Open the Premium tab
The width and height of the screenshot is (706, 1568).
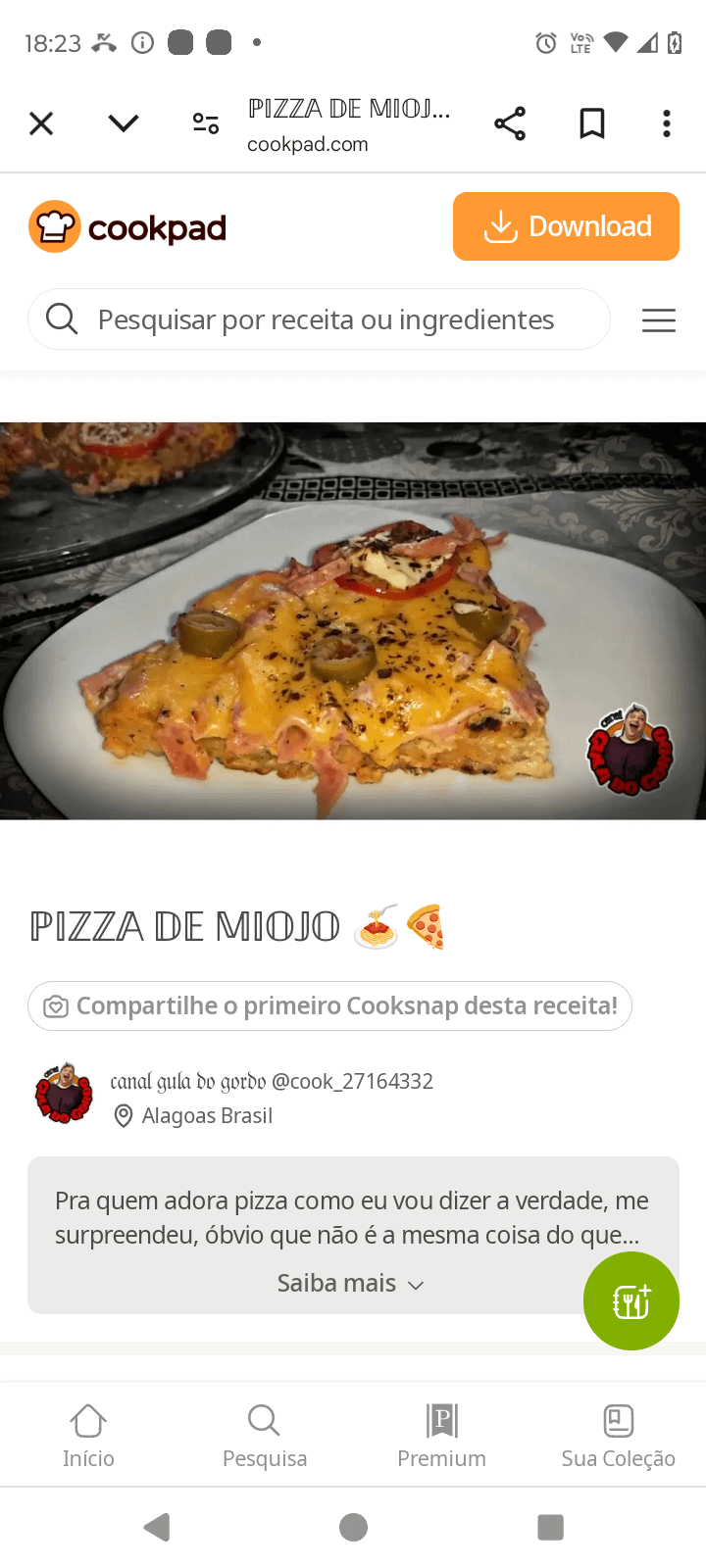click(441, 1436)
